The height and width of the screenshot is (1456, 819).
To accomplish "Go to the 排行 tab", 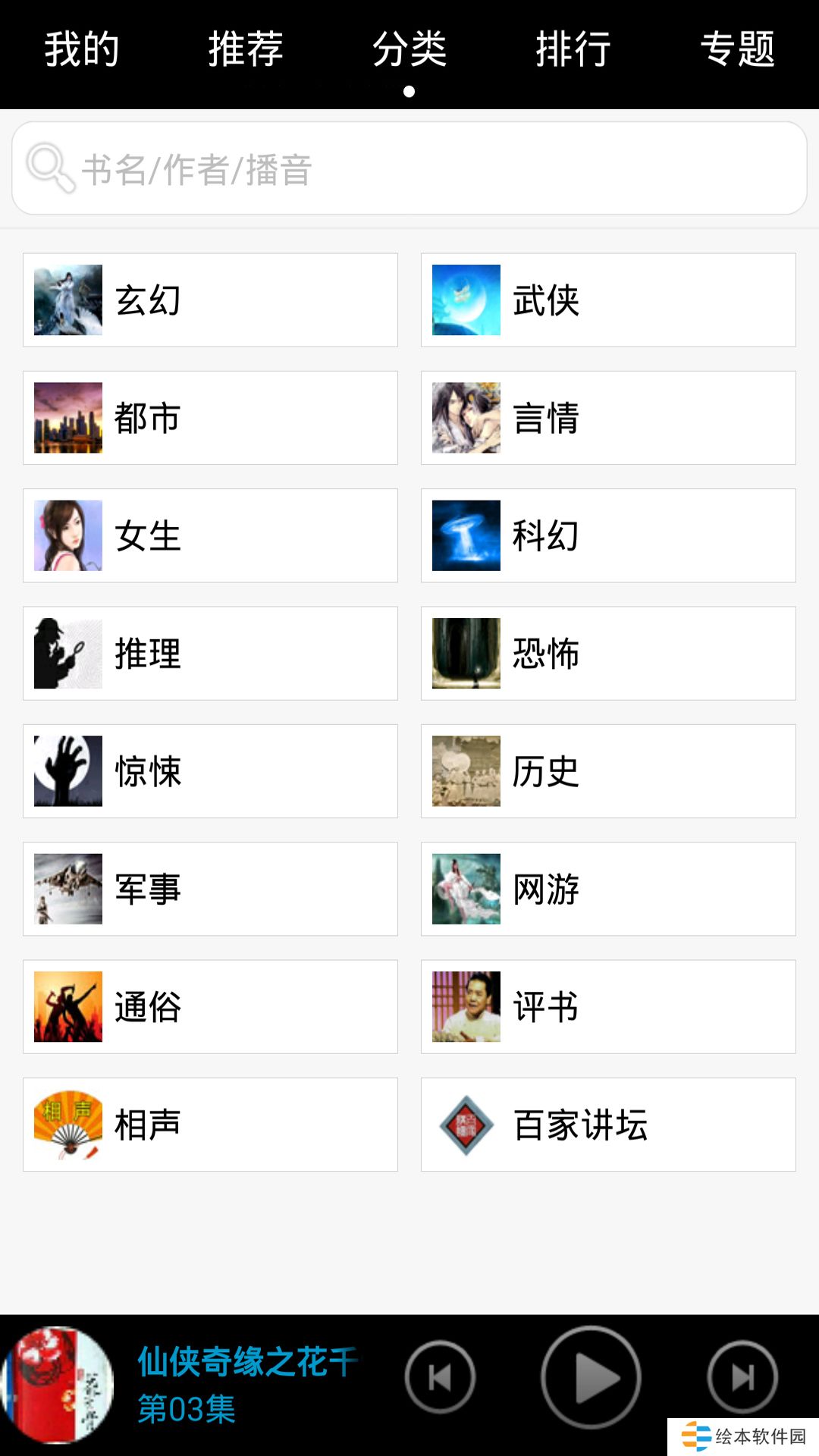I will pos(573,50).
